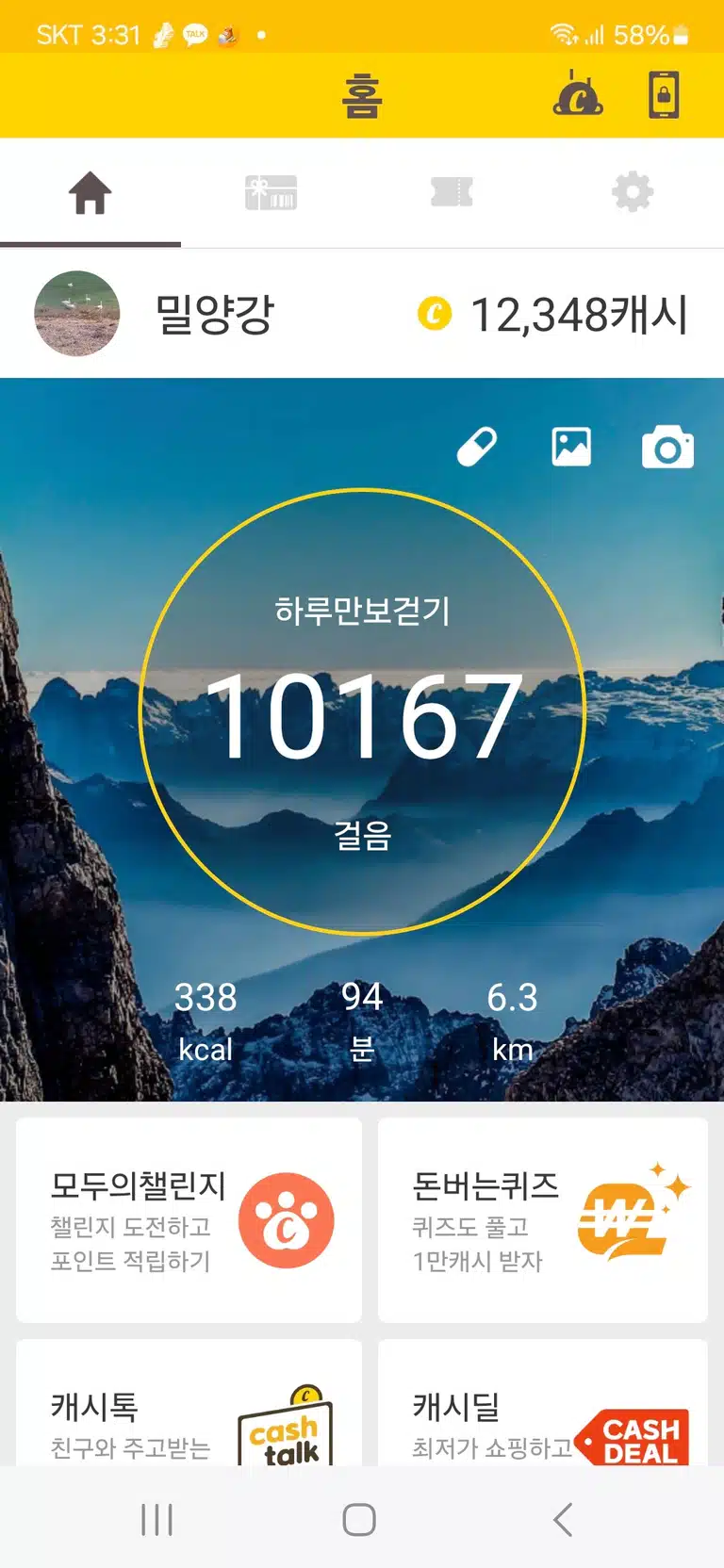Switch to the gift shop tab
Image resolution: width=724 pixels, height=1568 pixels.
(271, 192)
